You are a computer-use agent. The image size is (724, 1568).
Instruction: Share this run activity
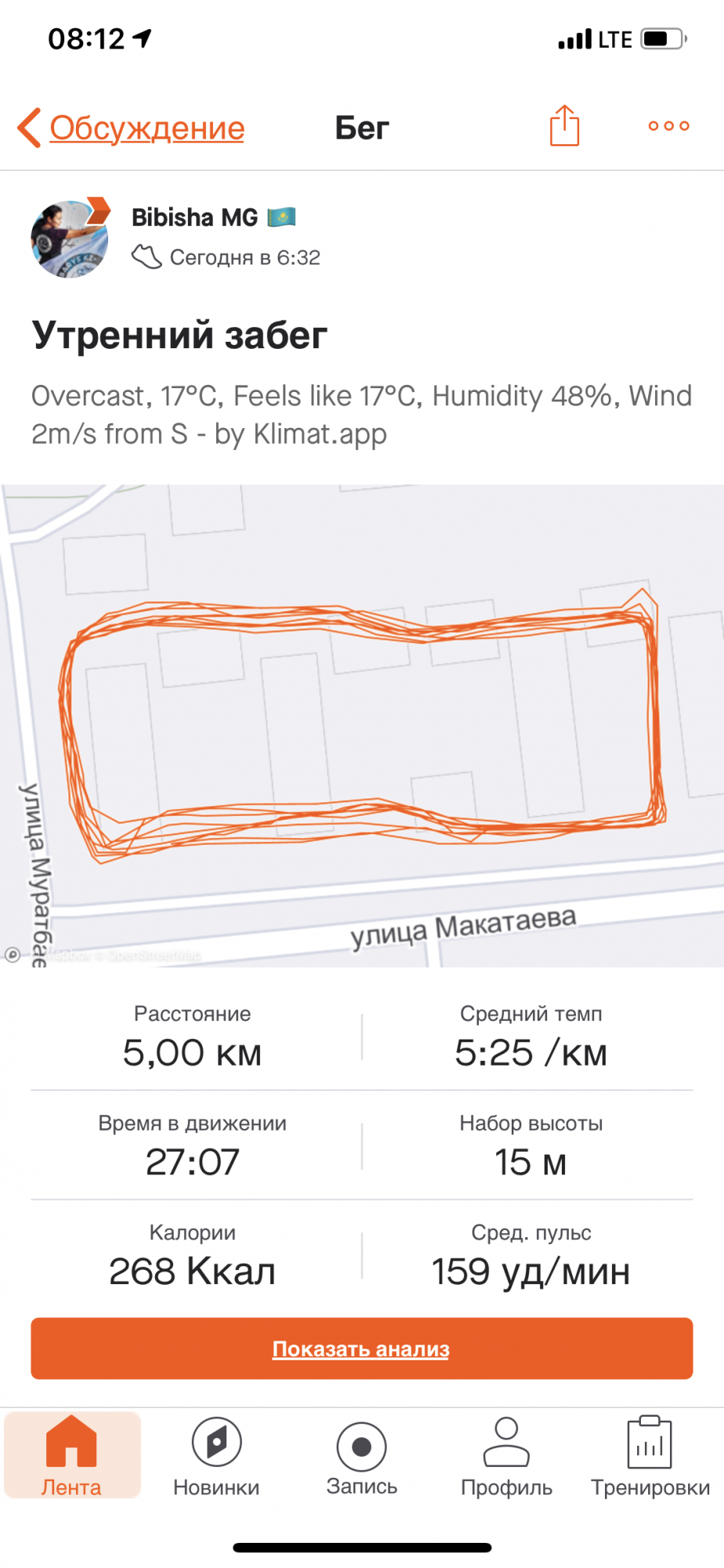pos(564,126)
